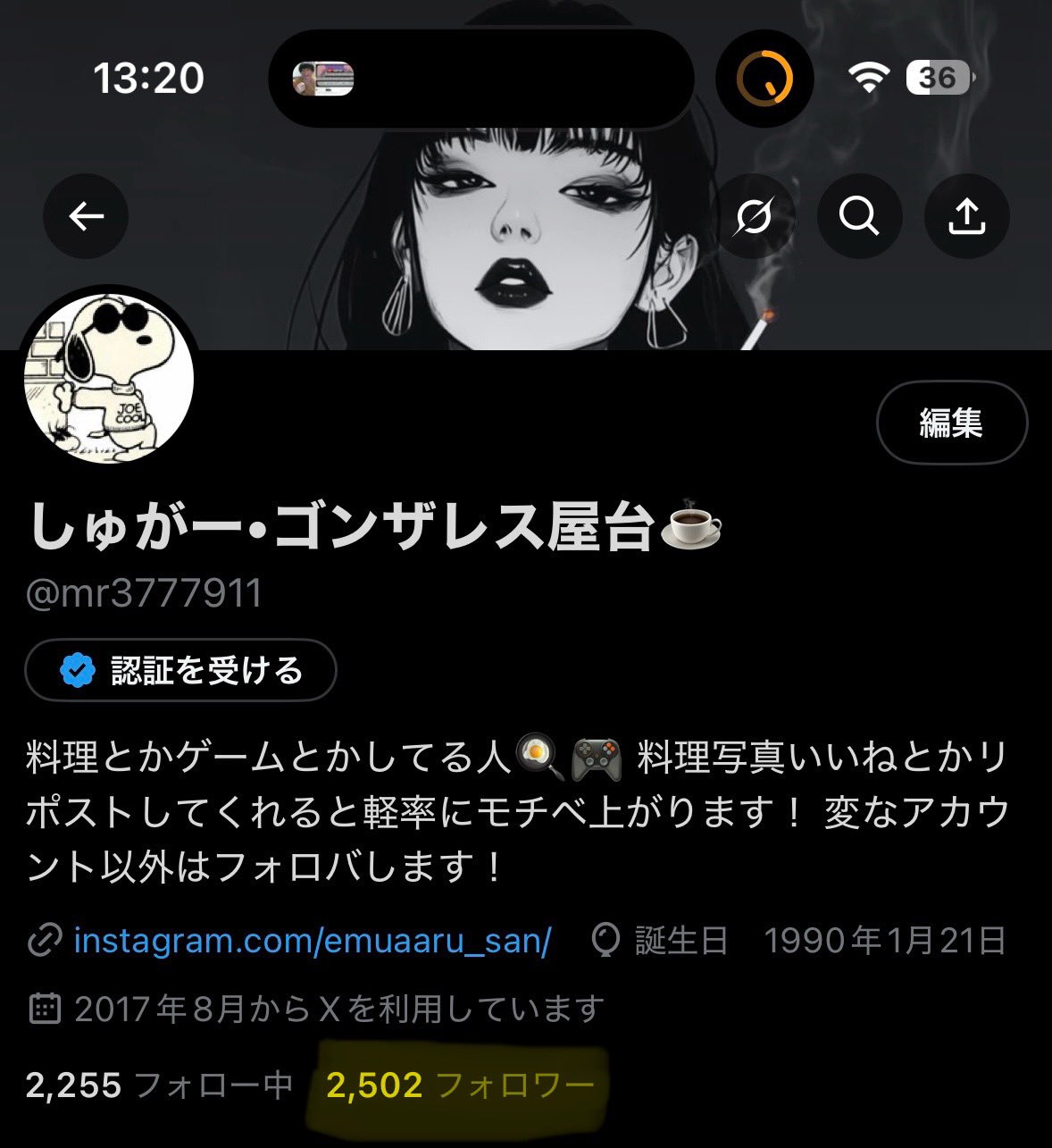The height and width of the screenshot is (1148, 1052).
Task: Open the Snoopy profile picture
Action: 109,378
